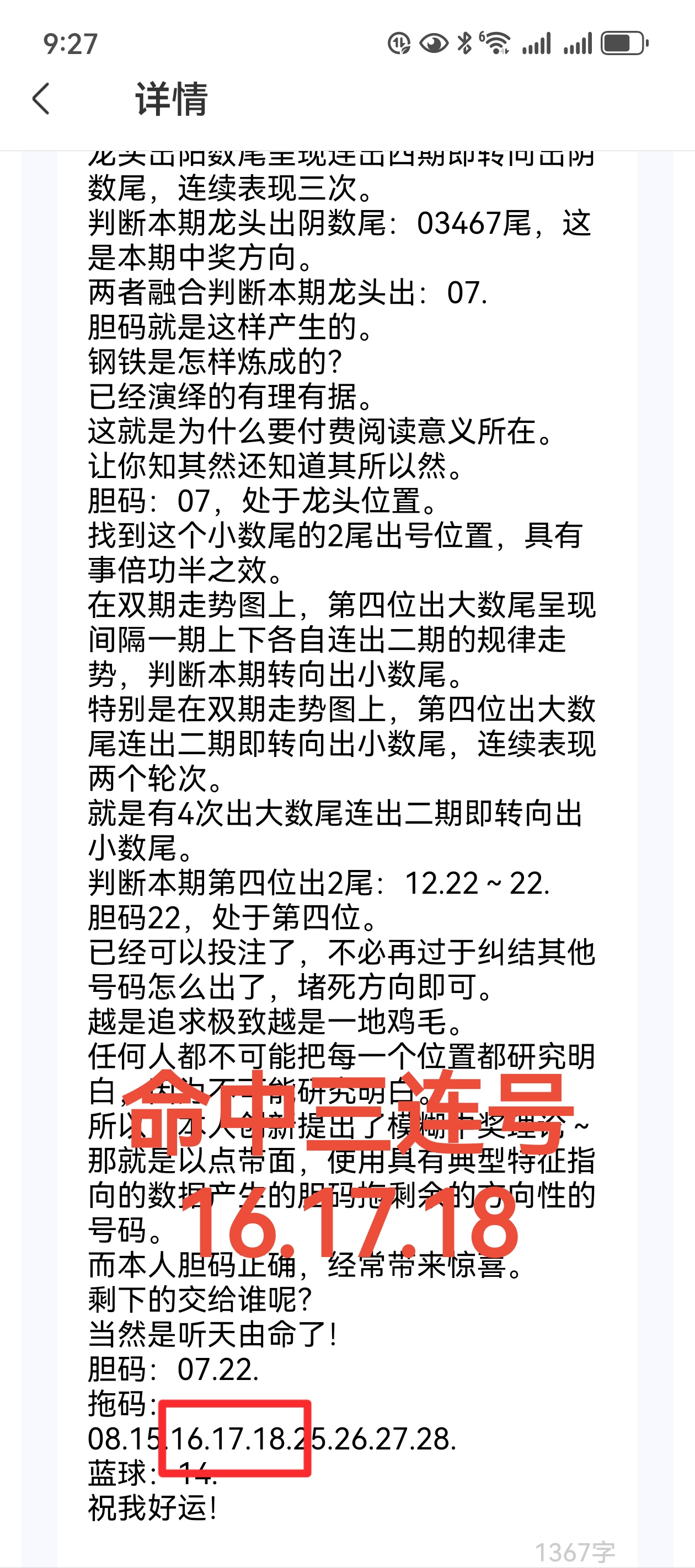Select the 6GHz Wi-Fi status icon

click(495, 42)
